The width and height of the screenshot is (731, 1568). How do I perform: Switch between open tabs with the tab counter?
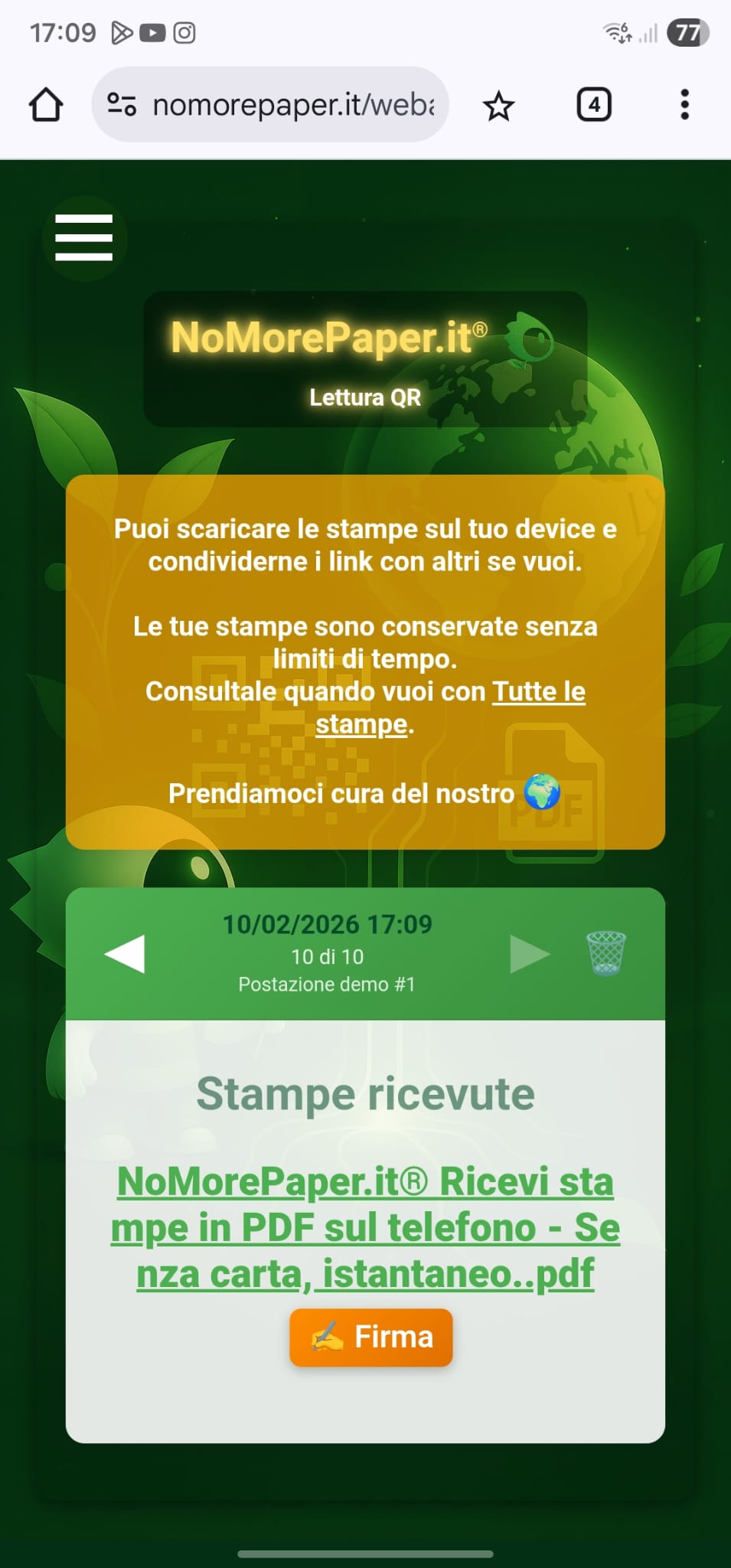click(x=593, y=104)
